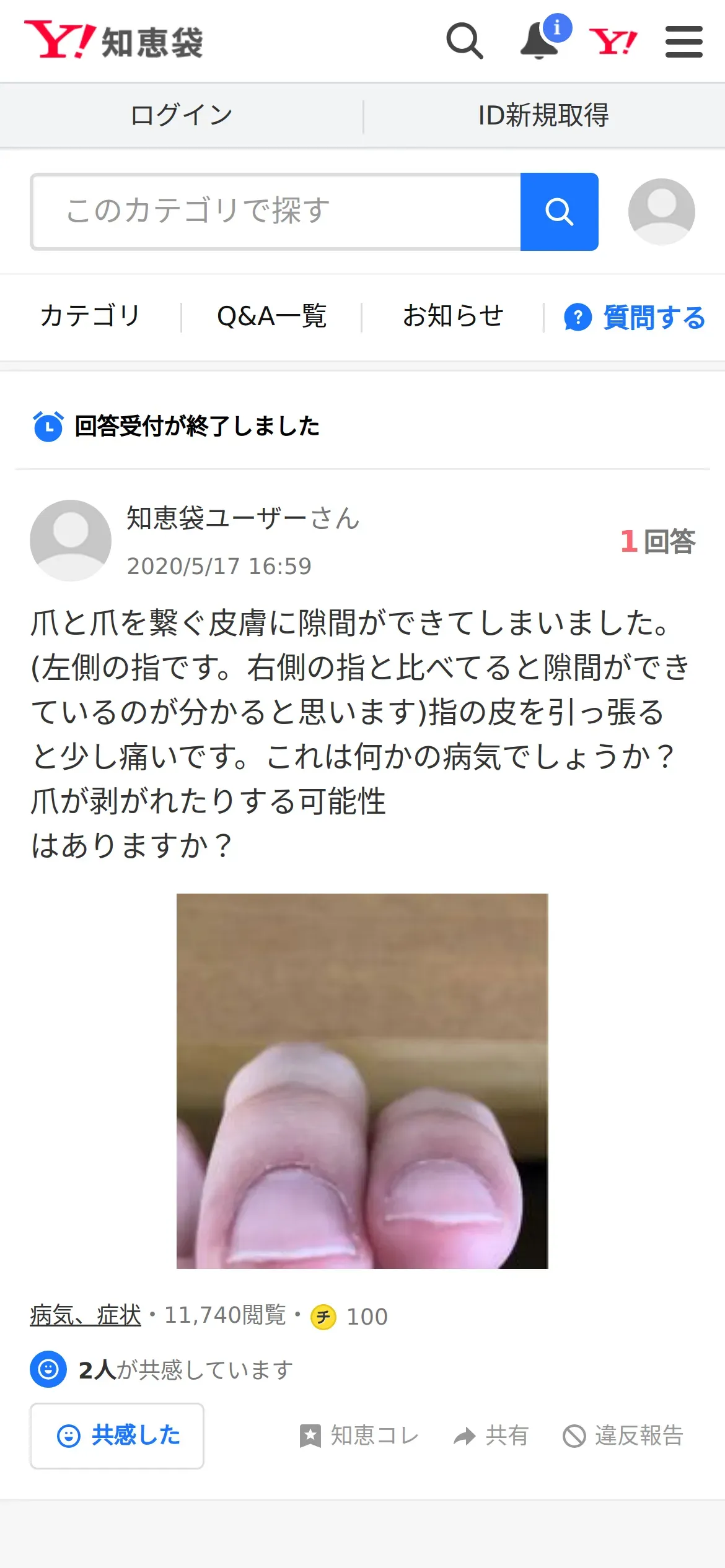Save this question to 知恵コレ
725x1568 pixels.
(359, 1435)
